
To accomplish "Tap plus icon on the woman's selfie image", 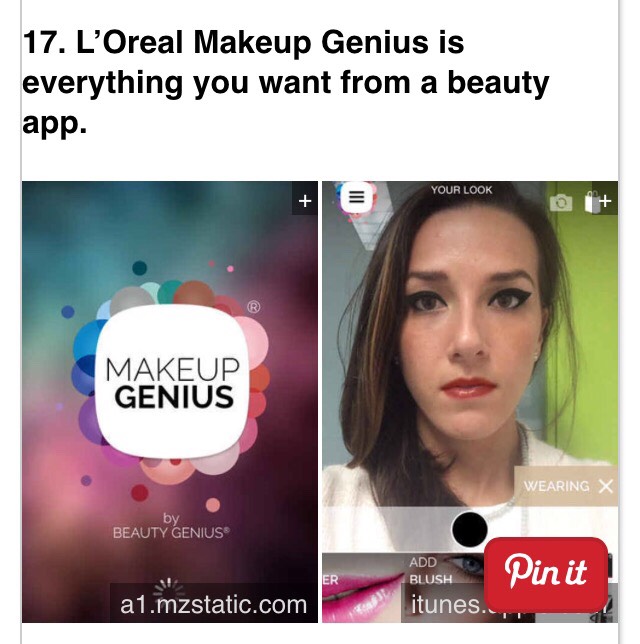I will pyautogui.click(x=604, y=201).
